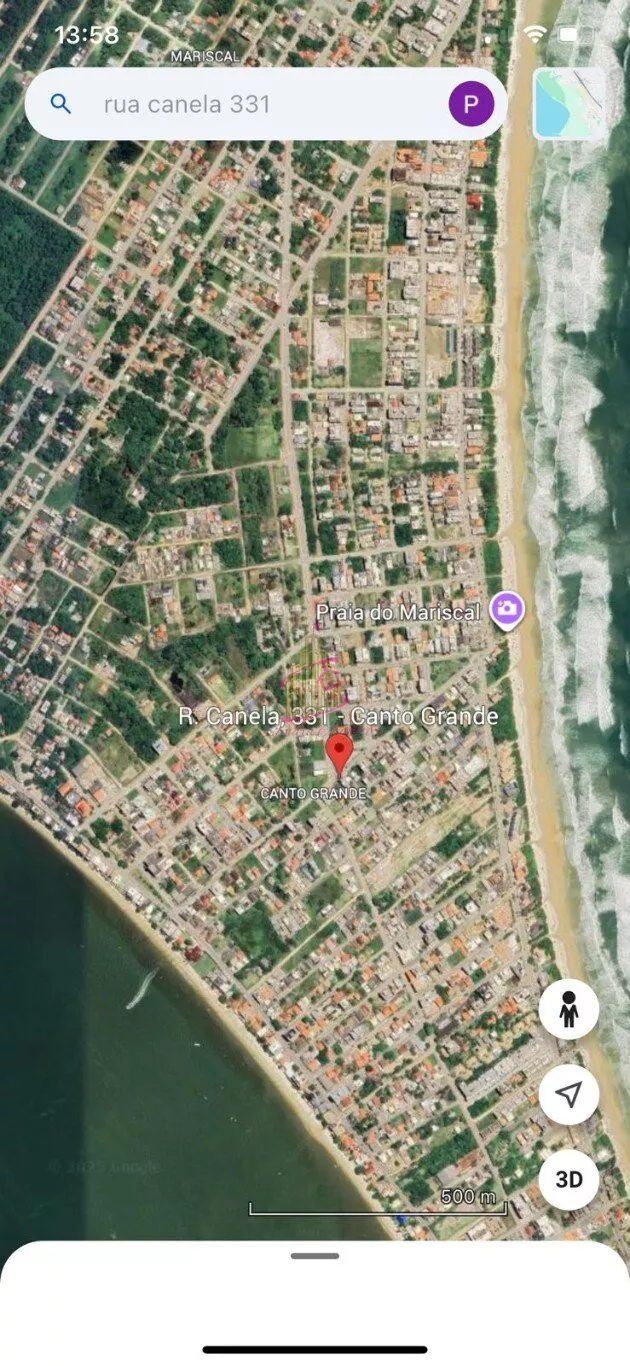Open the purple P account avatar
630x1366 pixels.
[x=471, y=104]
